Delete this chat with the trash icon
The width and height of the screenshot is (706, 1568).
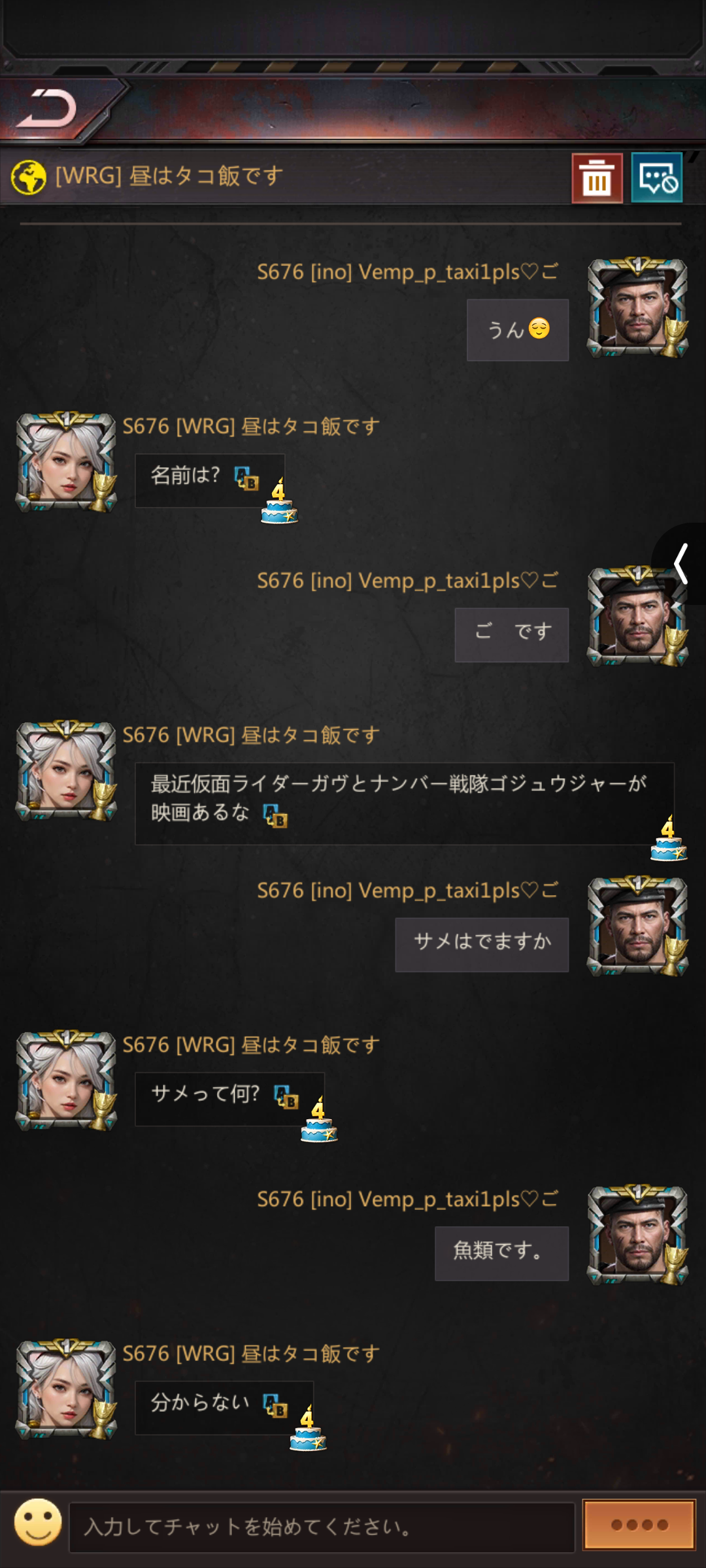pyautogui.click(x=597, y=178)
